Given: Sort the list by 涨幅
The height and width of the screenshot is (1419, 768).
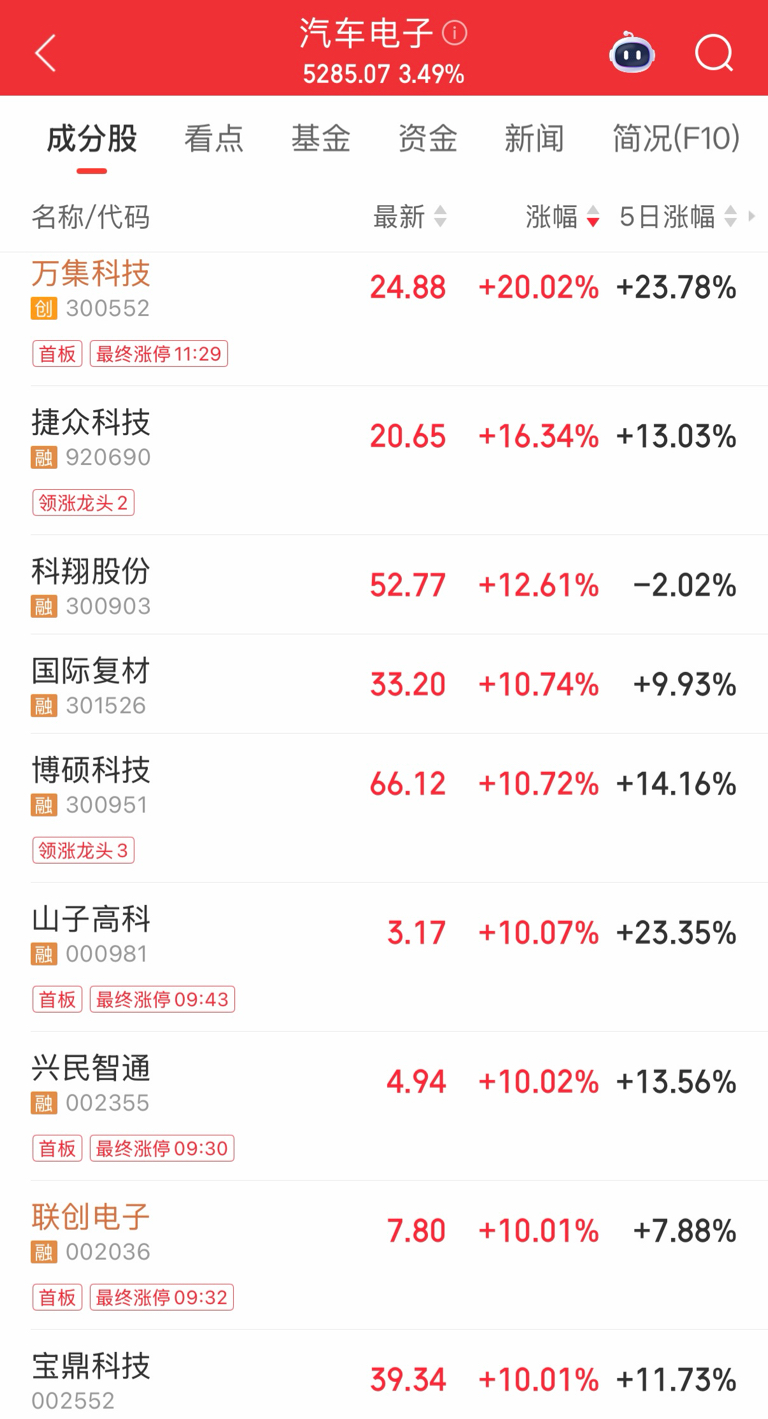Looking at the screenshot, I should pyautogui.click(x=562, y=216).
